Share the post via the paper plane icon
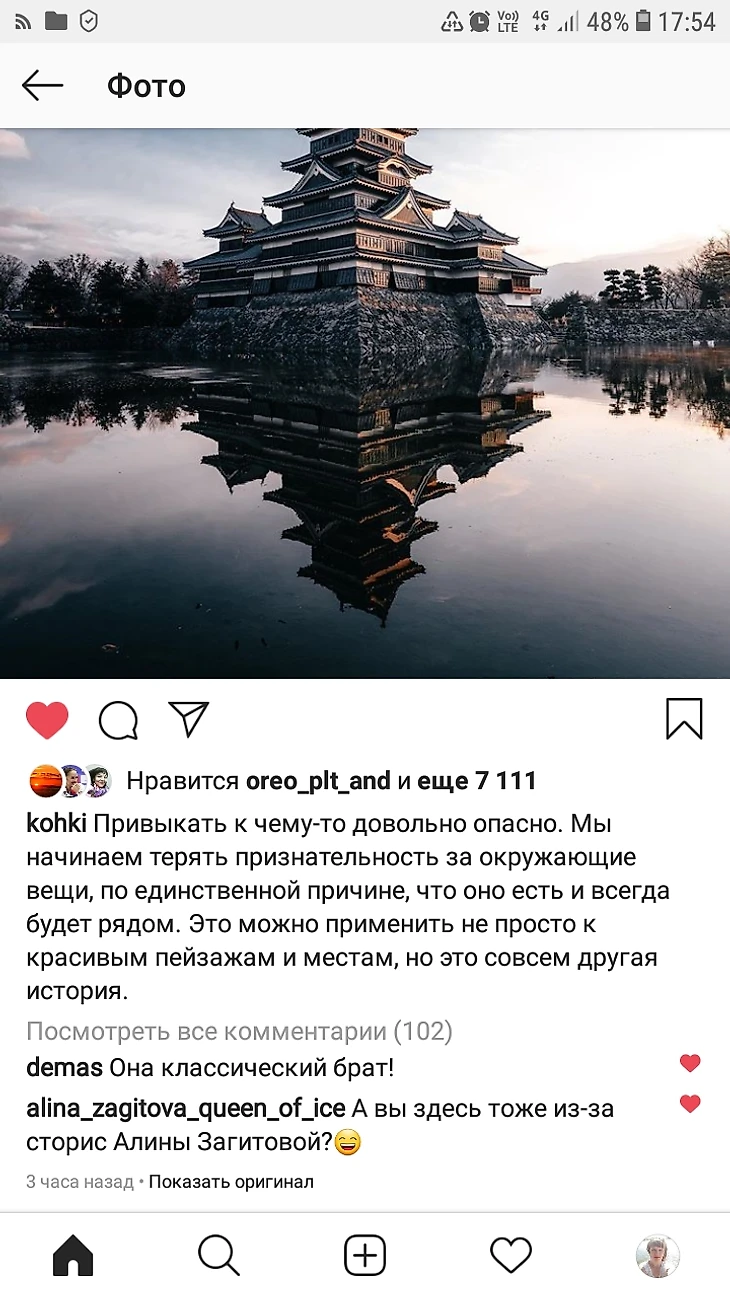The width and height of the screenshot is (730, 1298). [x=188, y=718]
